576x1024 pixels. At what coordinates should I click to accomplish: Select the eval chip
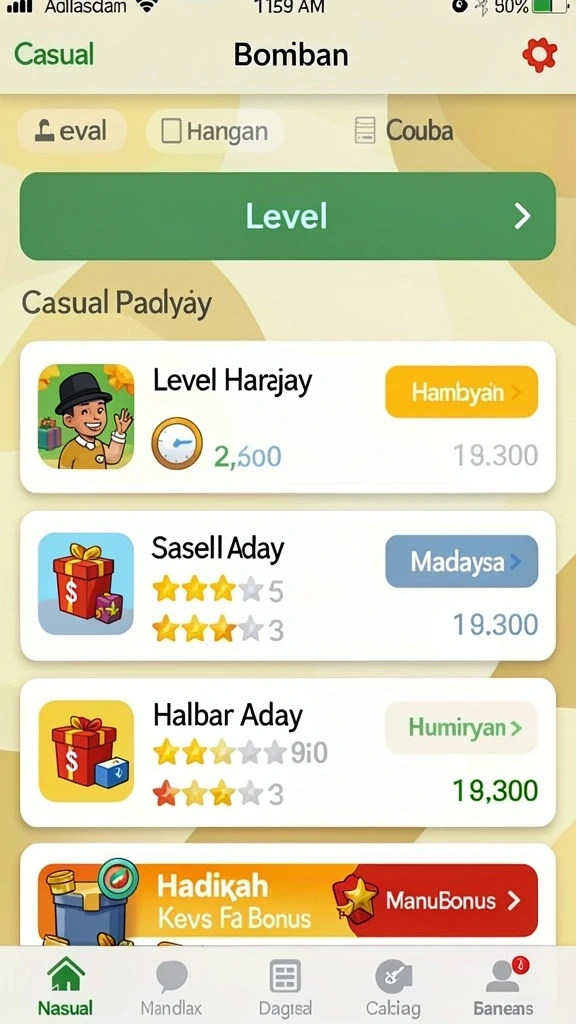(71, 131)
